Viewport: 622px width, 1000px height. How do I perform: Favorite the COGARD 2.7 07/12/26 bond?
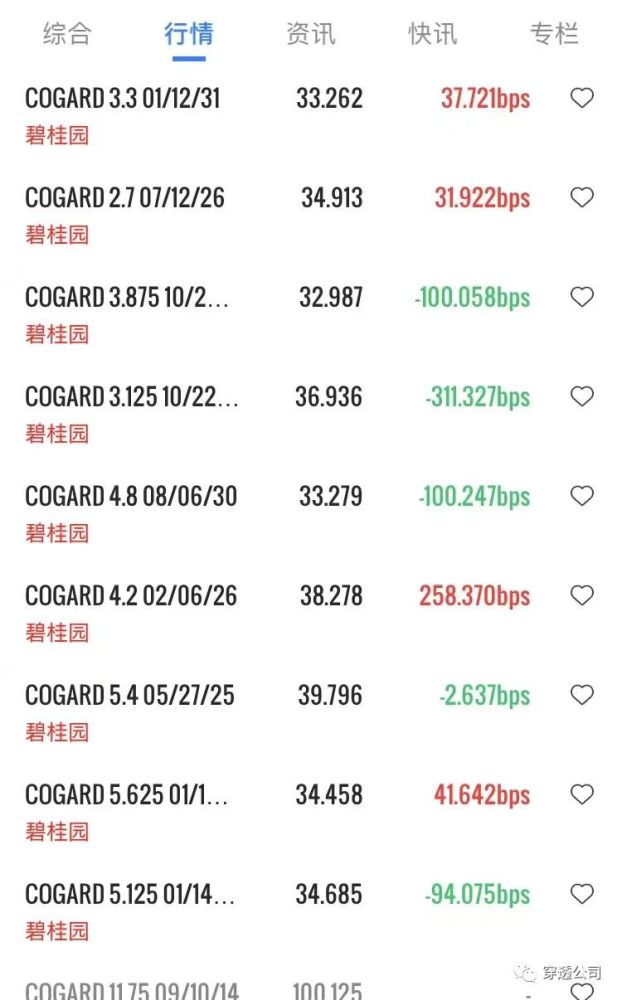pos(582,197)
